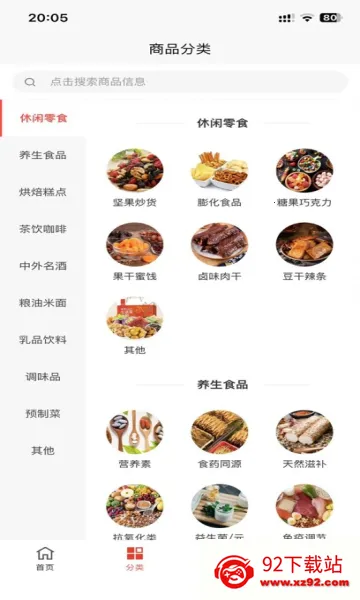Open 茶饮咖啡 category in sidebar
360x600 pixels.
[43, 229]
